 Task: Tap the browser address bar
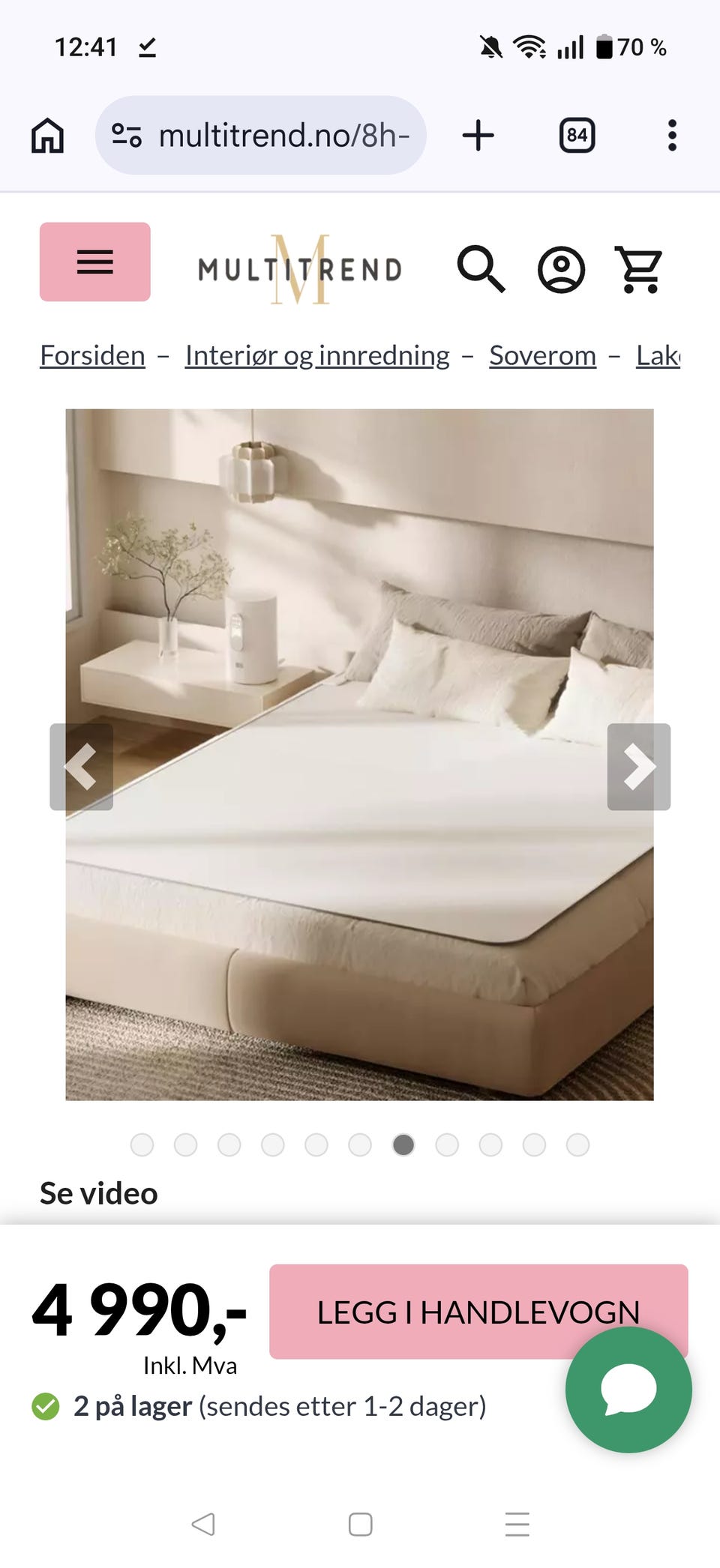tap(260, 136)
